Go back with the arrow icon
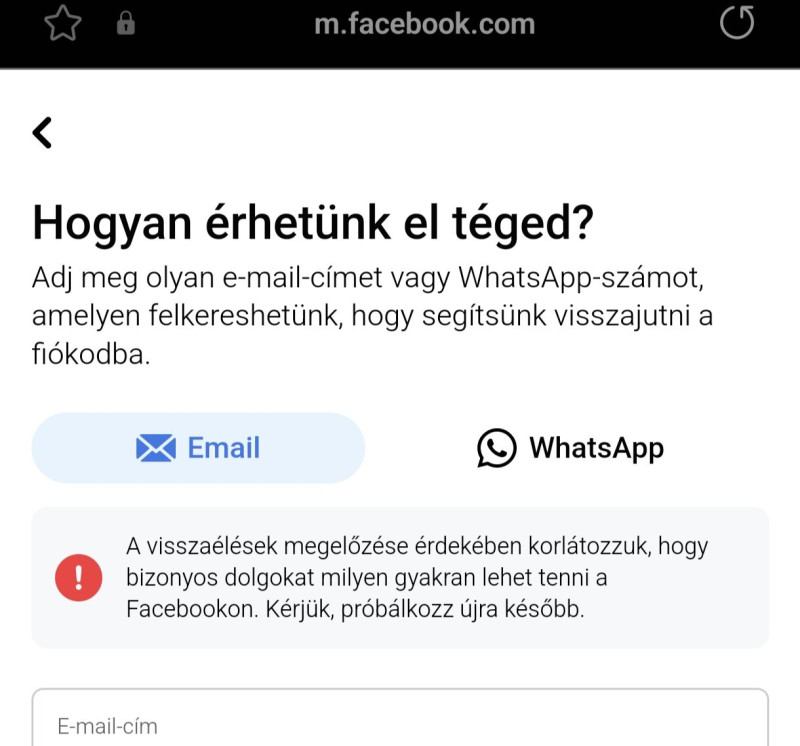Image resolution: width=800 pixels, height=746 pixels. pyautogui.click(x=42, y=132)
